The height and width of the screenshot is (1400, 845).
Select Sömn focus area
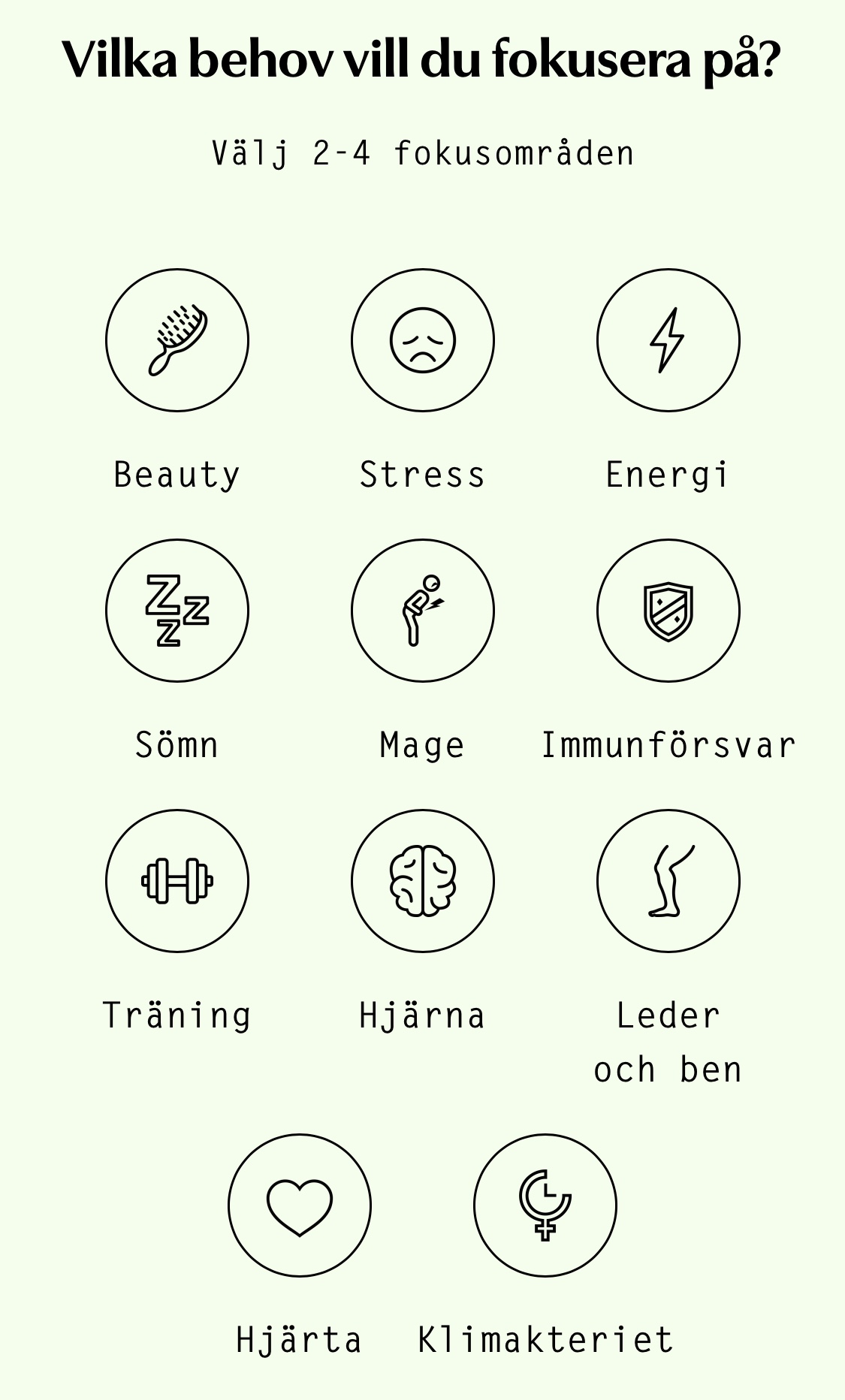click(x=177, y=611)
